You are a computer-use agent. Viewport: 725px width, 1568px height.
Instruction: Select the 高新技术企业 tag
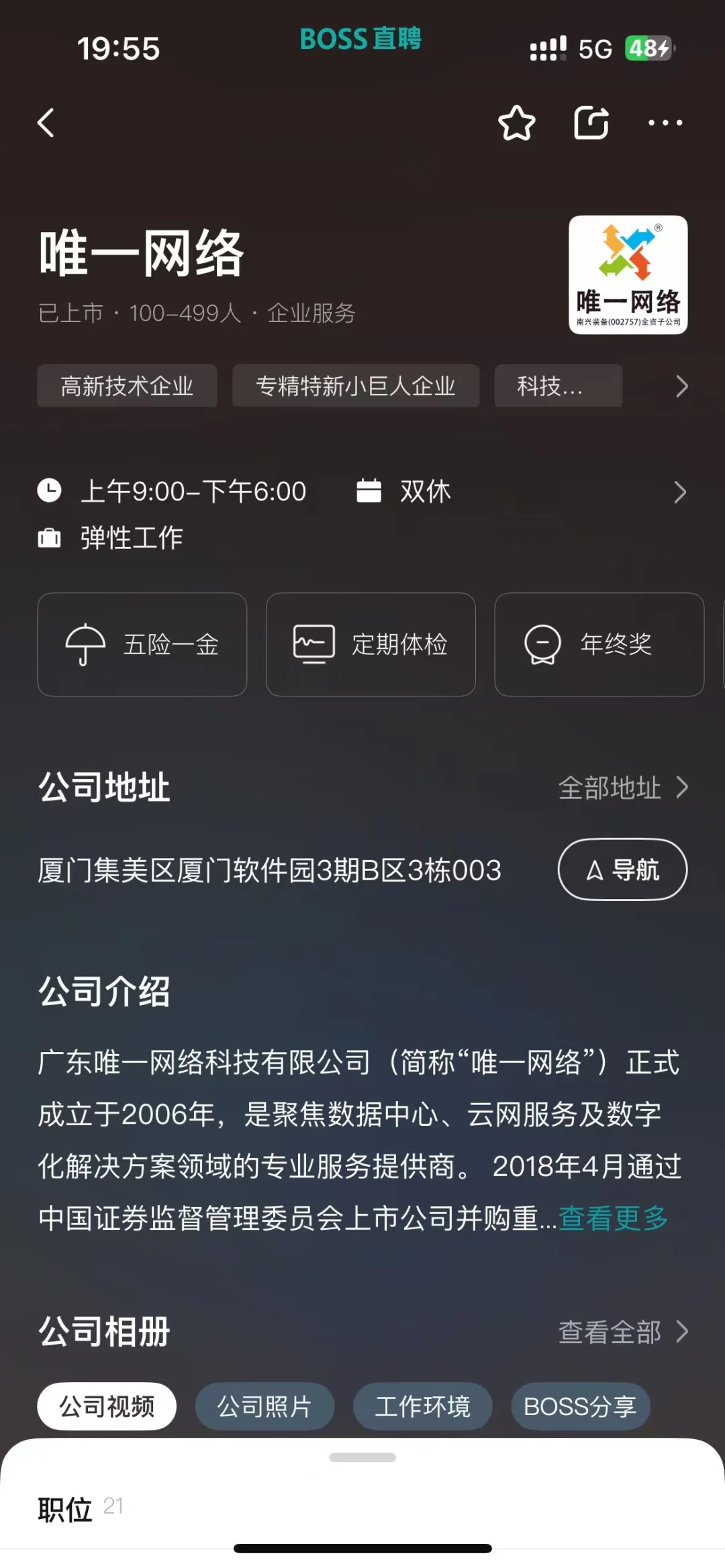127,386
